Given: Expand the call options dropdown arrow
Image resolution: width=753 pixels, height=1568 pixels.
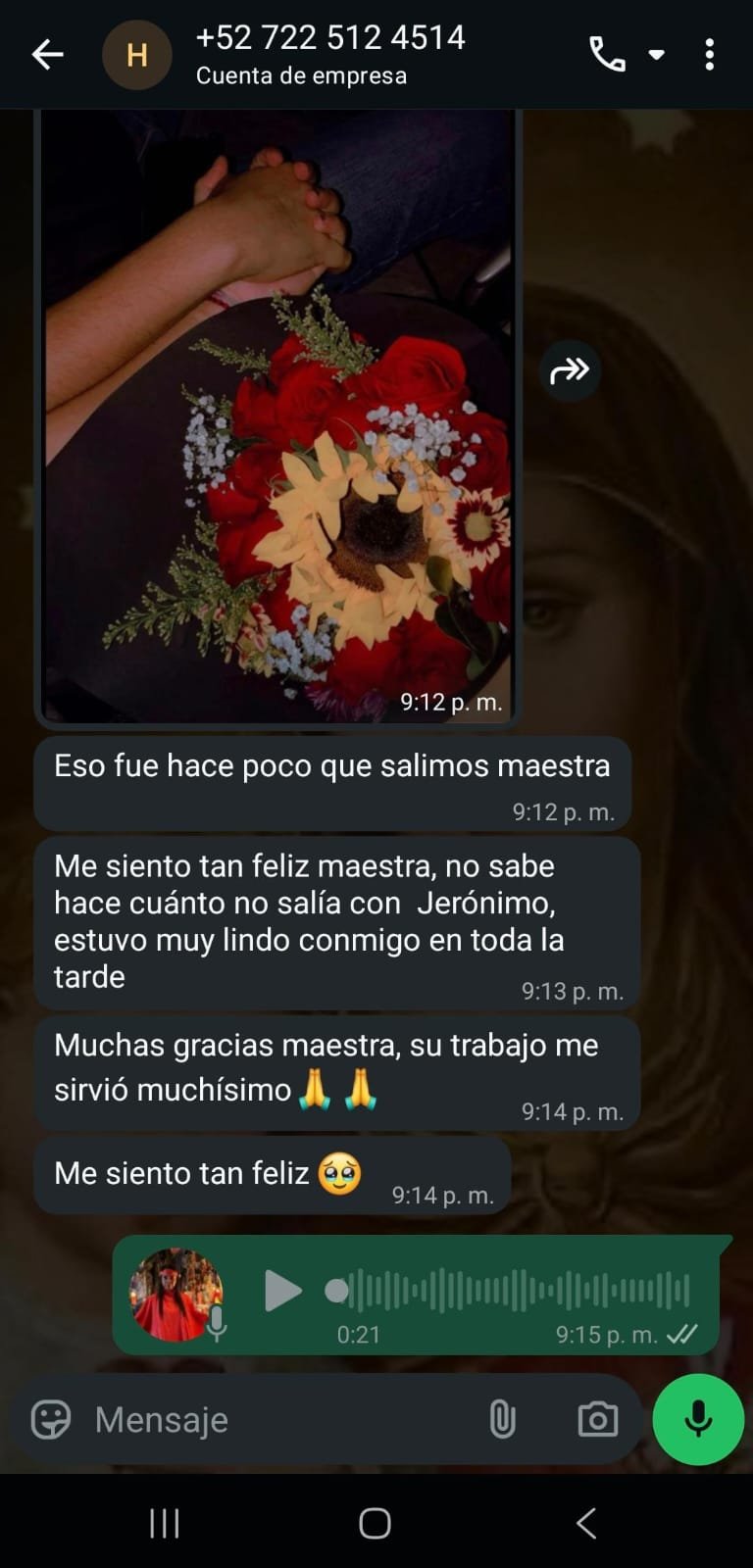Looking at the screenshot, I should pos(657,55).
